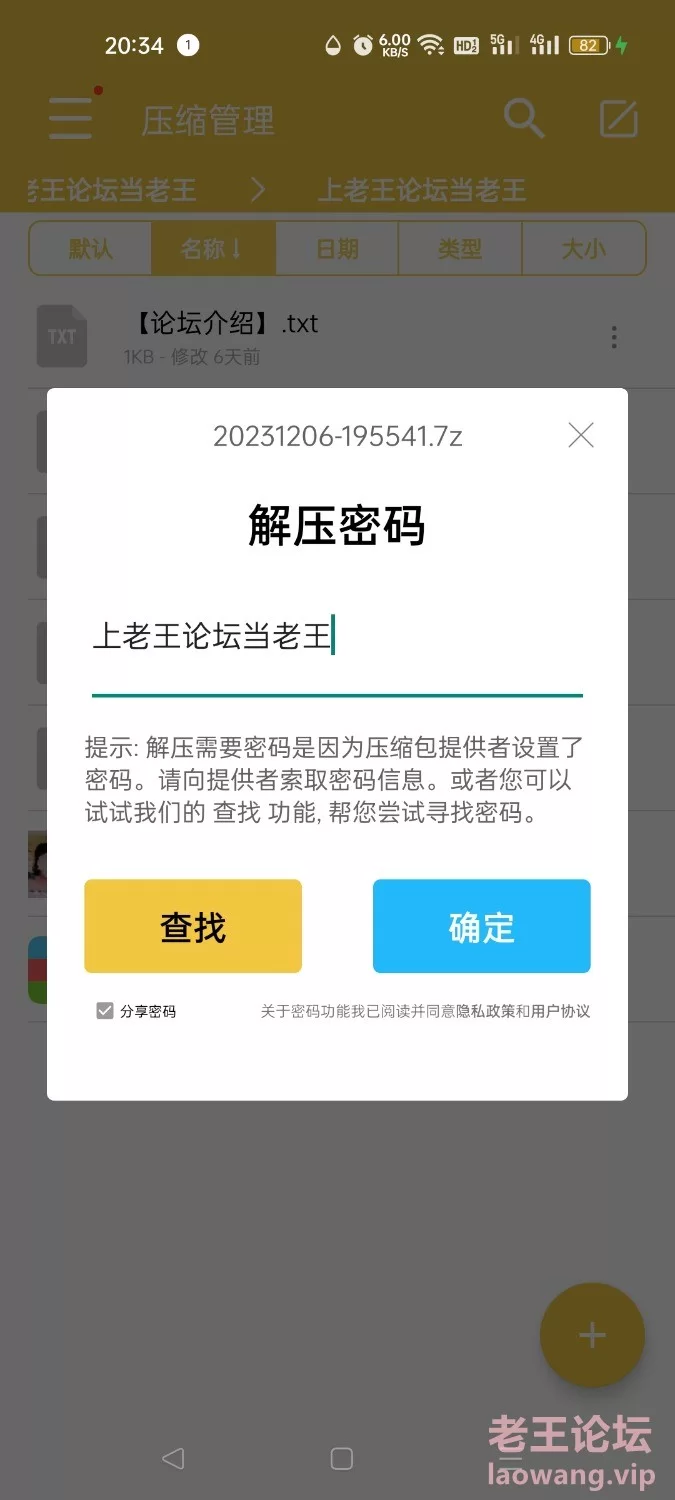Confirm the password with 确定
Image resolution: width=675 pixels, height=1500 pixels.
(x=481, y=926)
